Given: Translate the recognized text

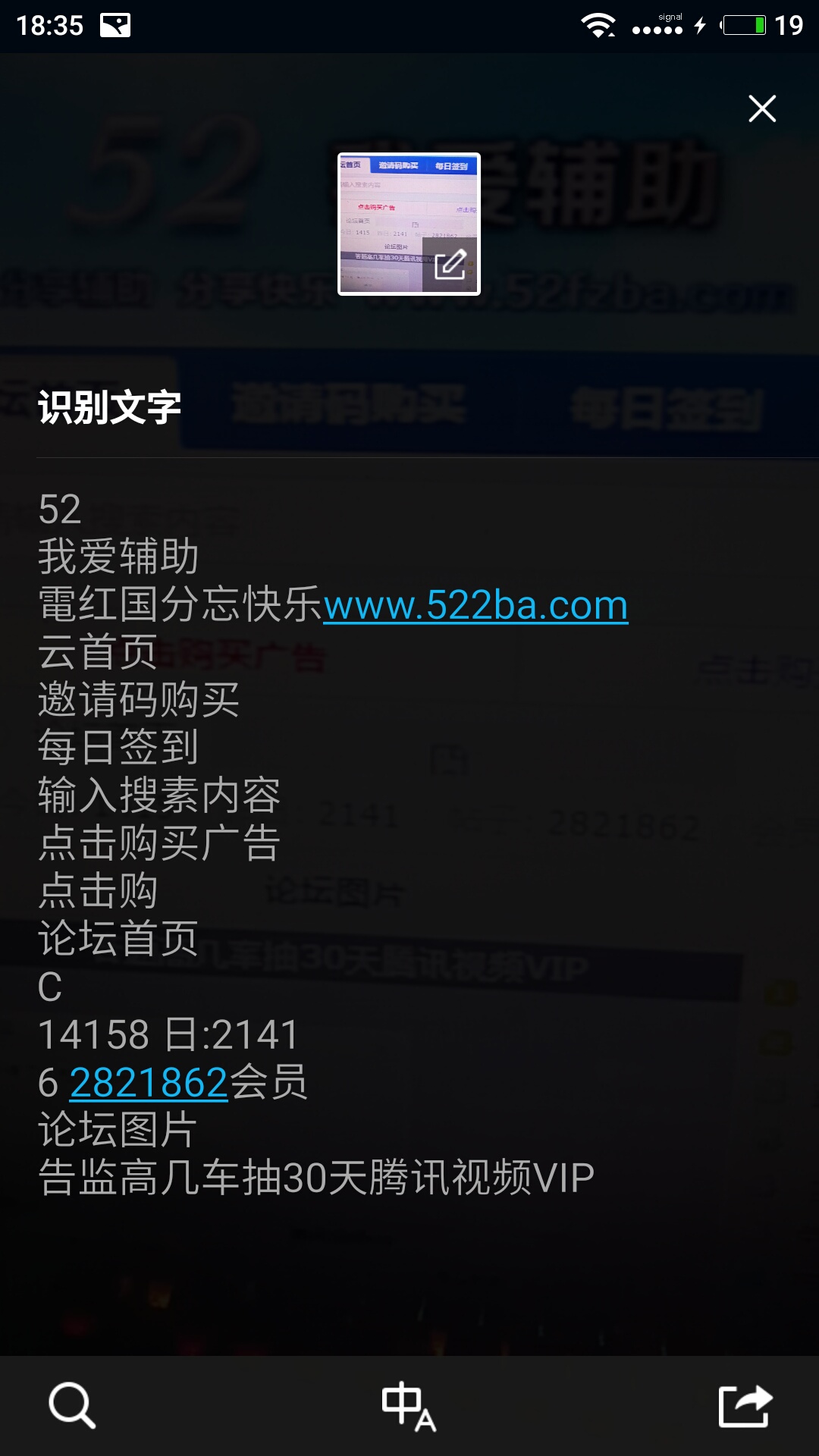Looking at the screenshot, I should [409, 1406].
